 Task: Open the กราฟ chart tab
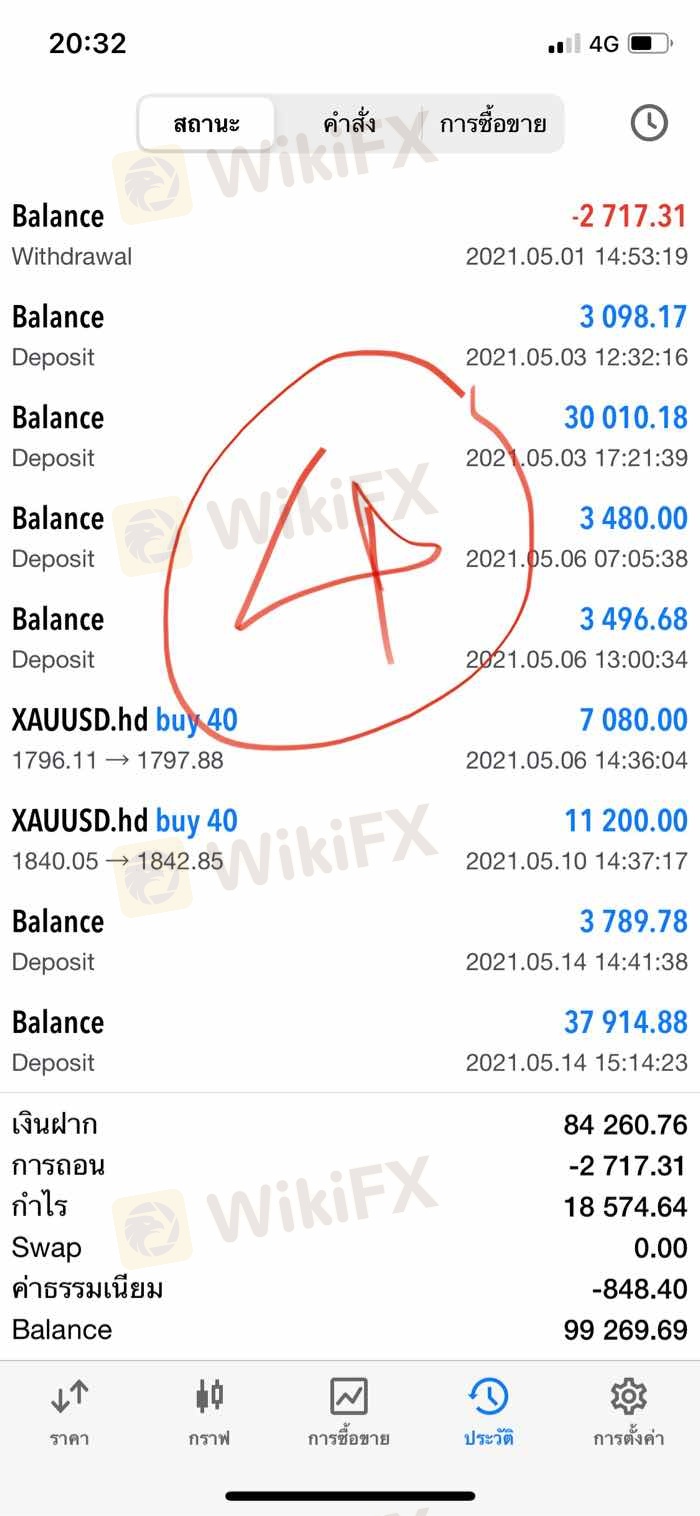[x=209, y=1412]
